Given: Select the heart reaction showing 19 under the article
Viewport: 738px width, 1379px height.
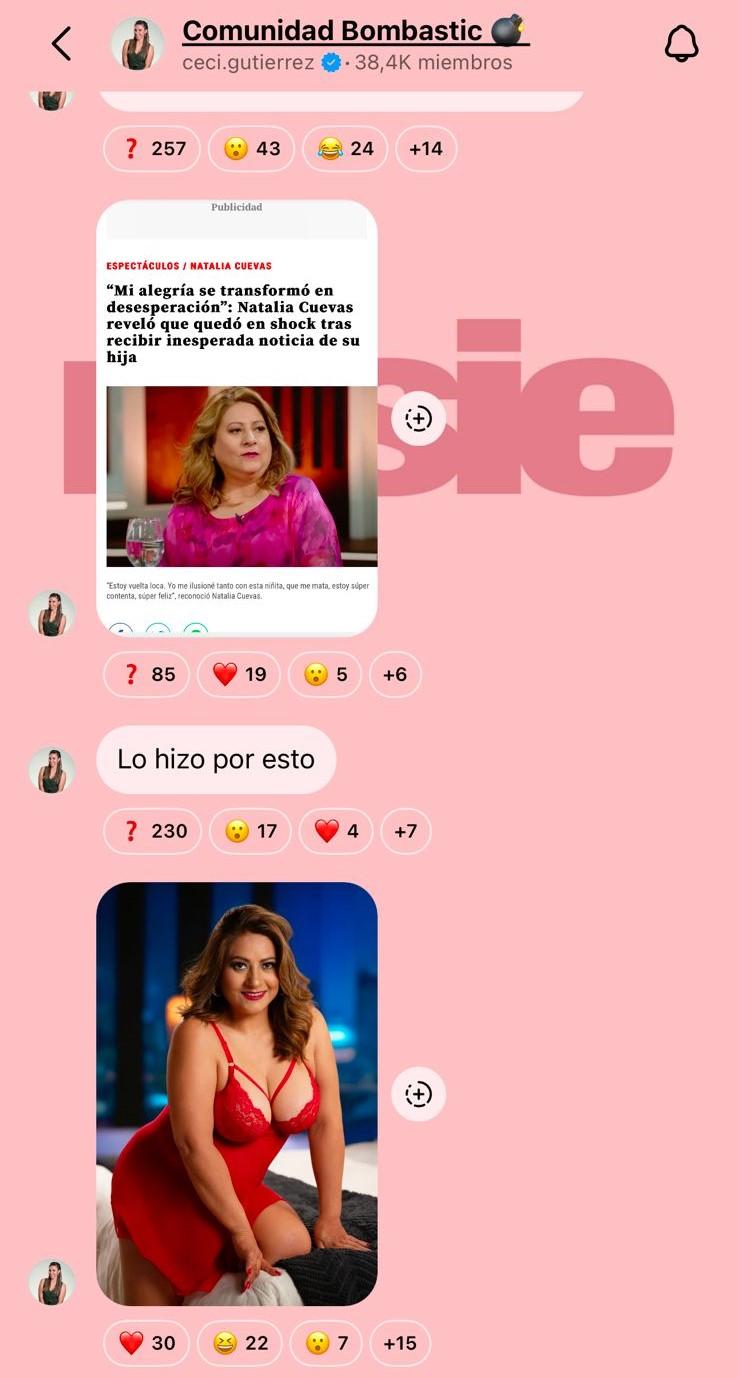Looking at the screenshot, I should coord(239,674).
